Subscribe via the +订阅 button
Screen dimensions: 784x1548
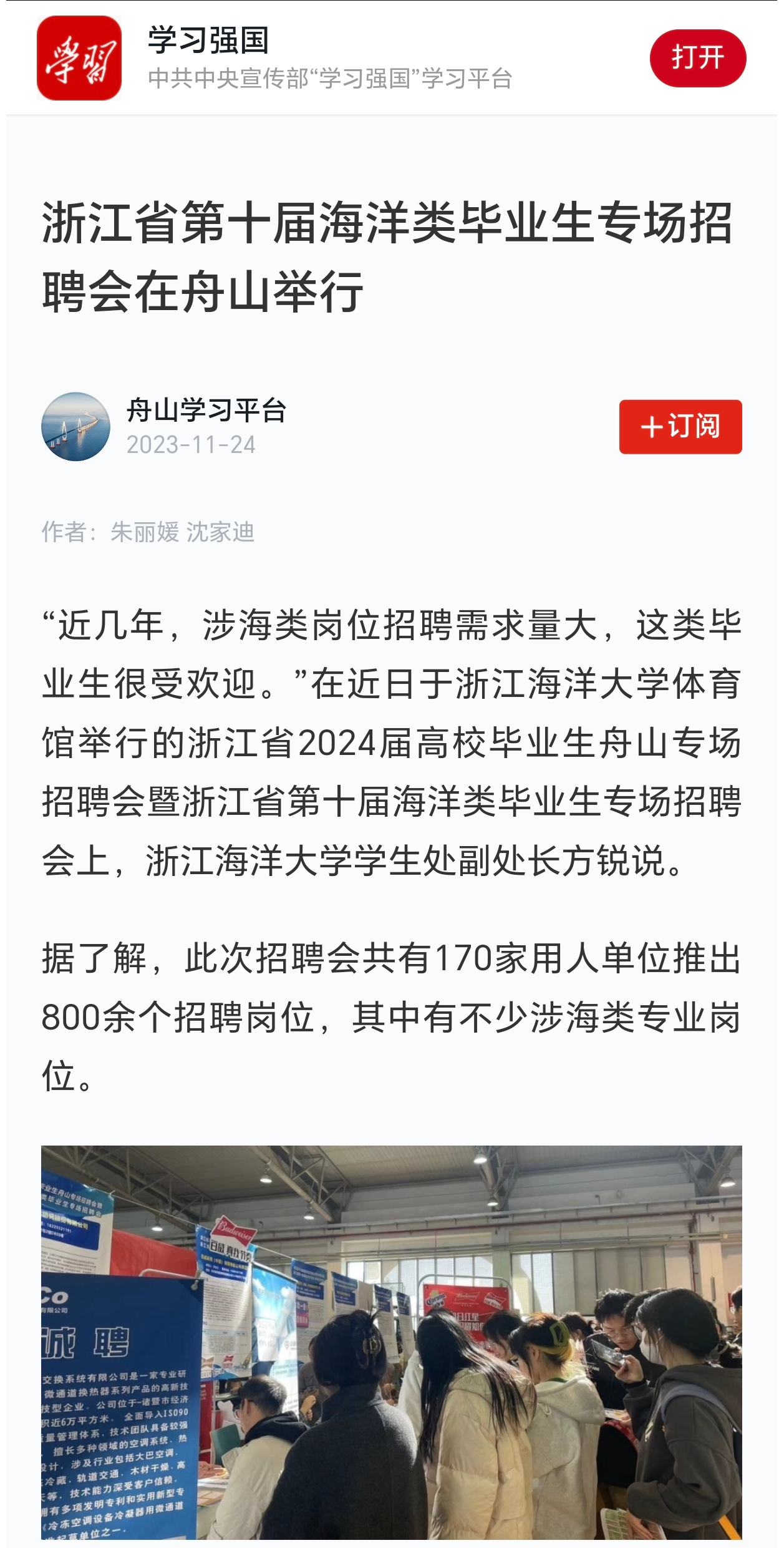point(680,427)
